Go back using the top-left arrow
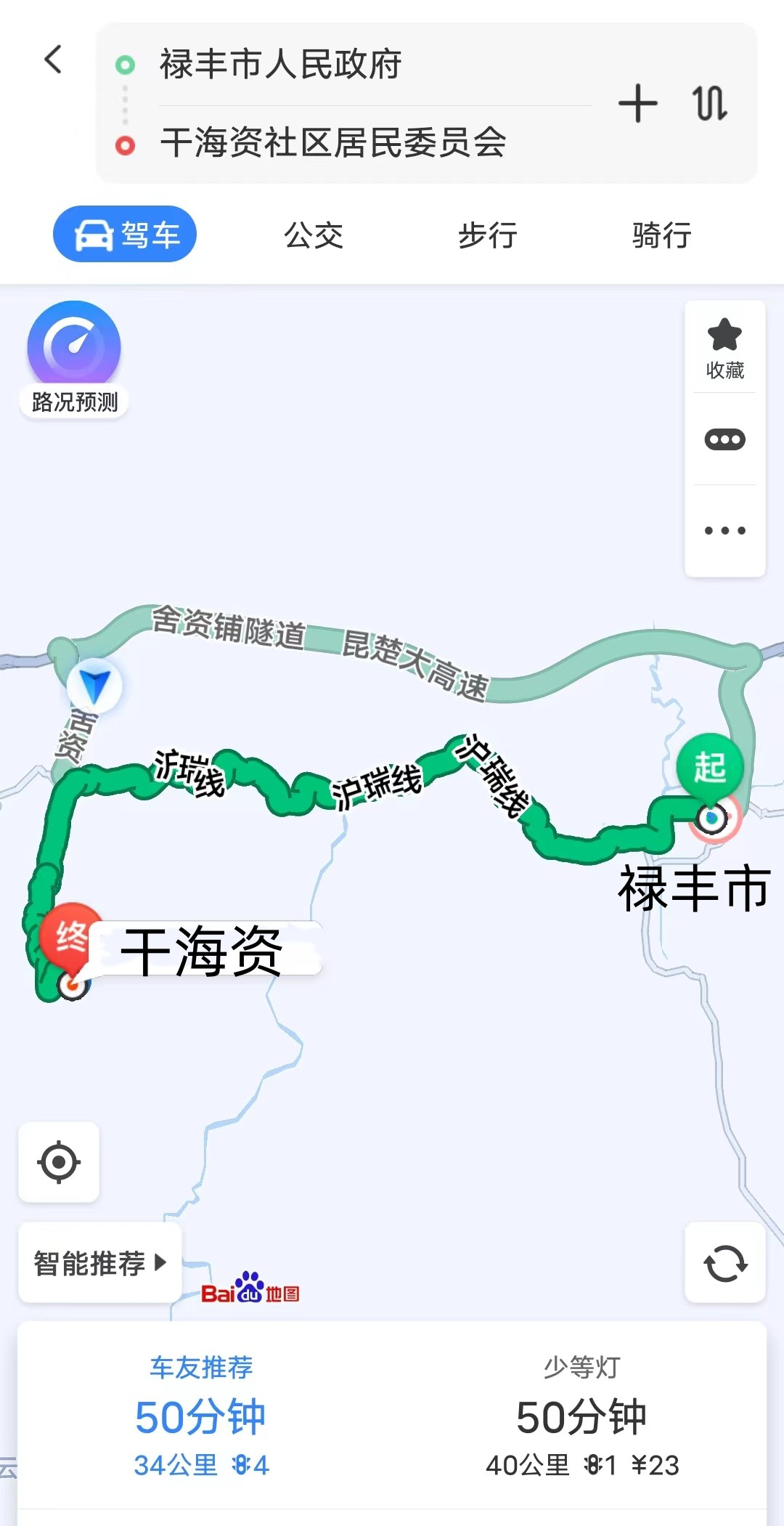Screen dimensions: 784x1526 pyautogui.click(x=53, y=60)
